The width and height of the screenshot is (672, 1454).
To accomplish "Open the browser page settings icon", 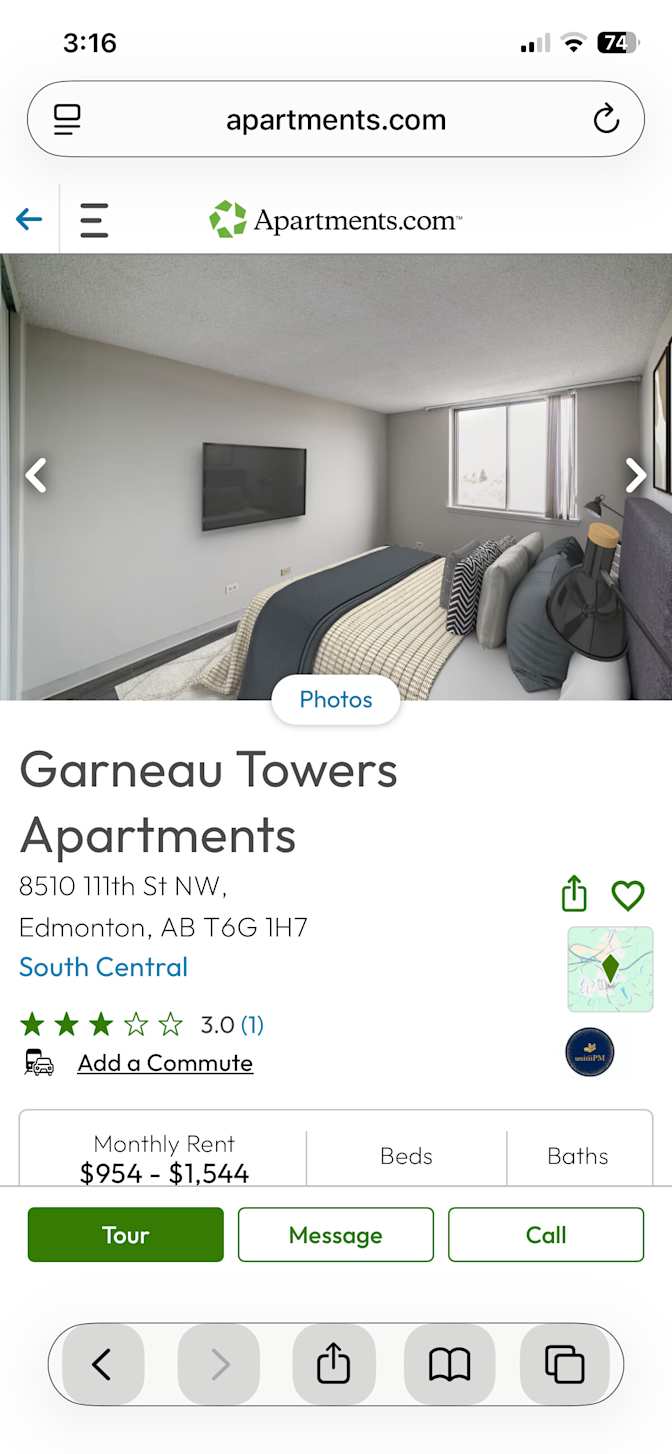I will (x=67, y=120).
